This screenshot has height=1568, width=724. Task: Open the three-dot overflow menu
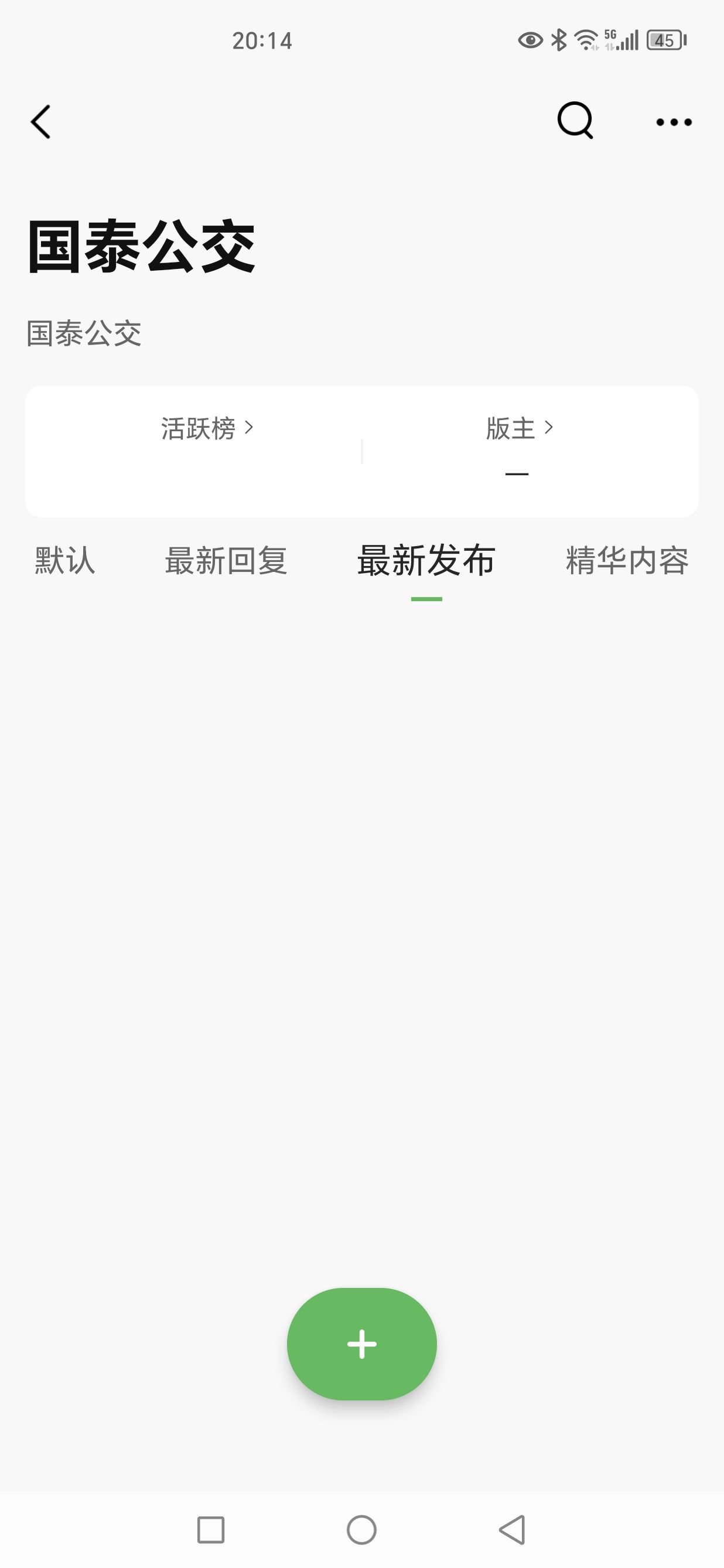tap(674, 122)
